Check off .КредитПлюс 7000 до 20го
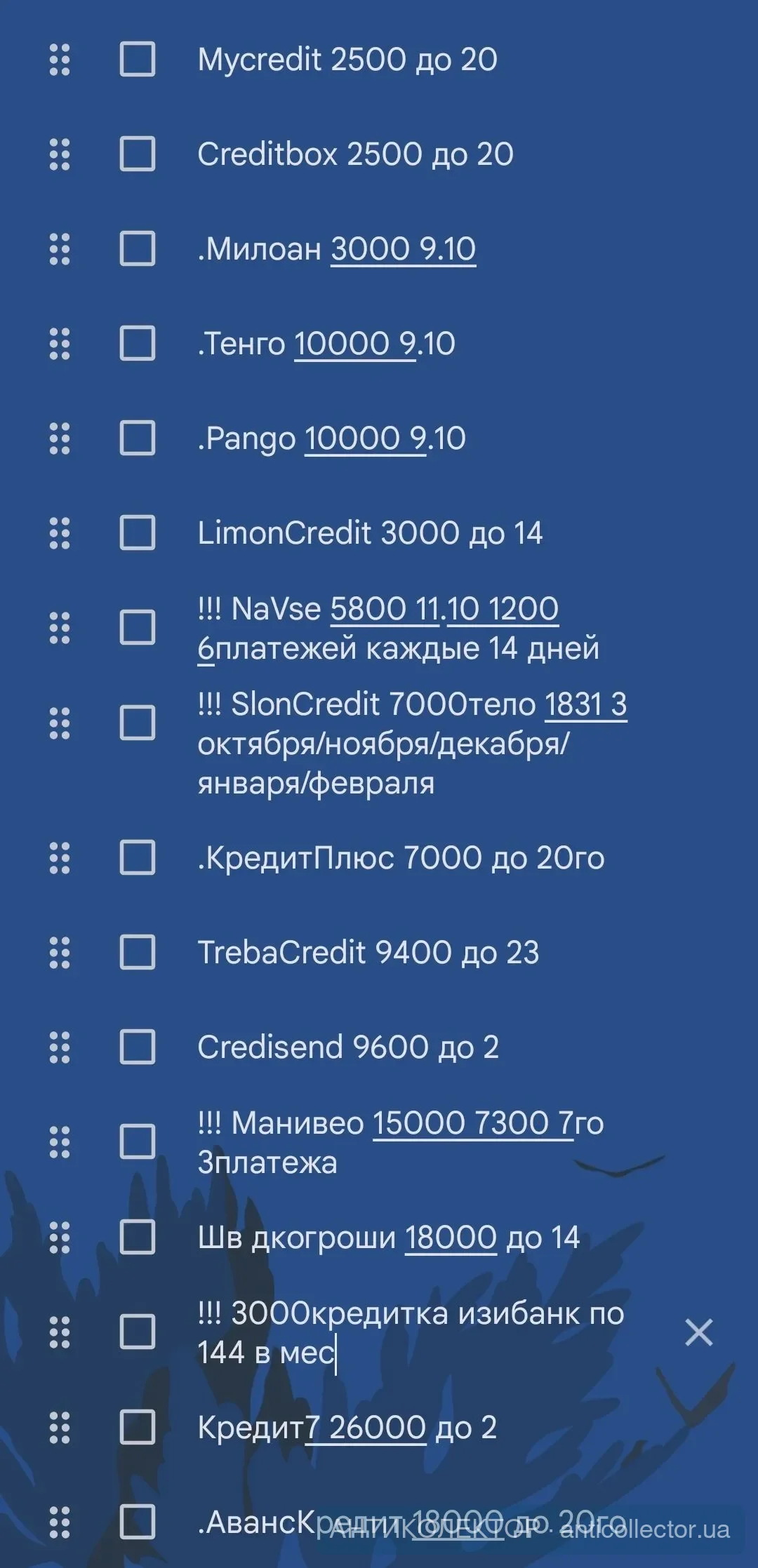758x1568 pixels. click(138, 857)
